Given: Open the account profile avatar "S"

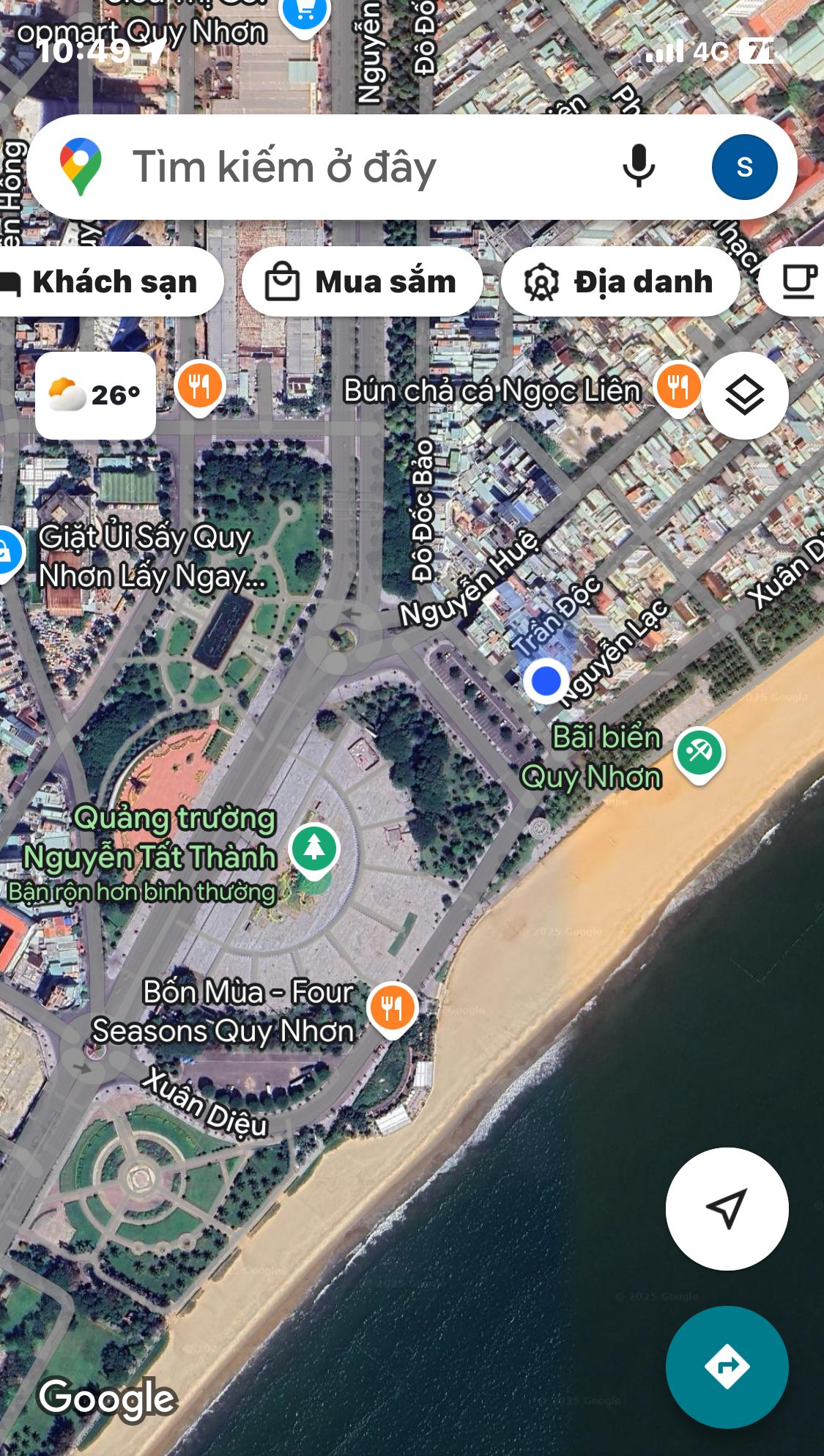Looking at the screenshot, I should [744, 167].
